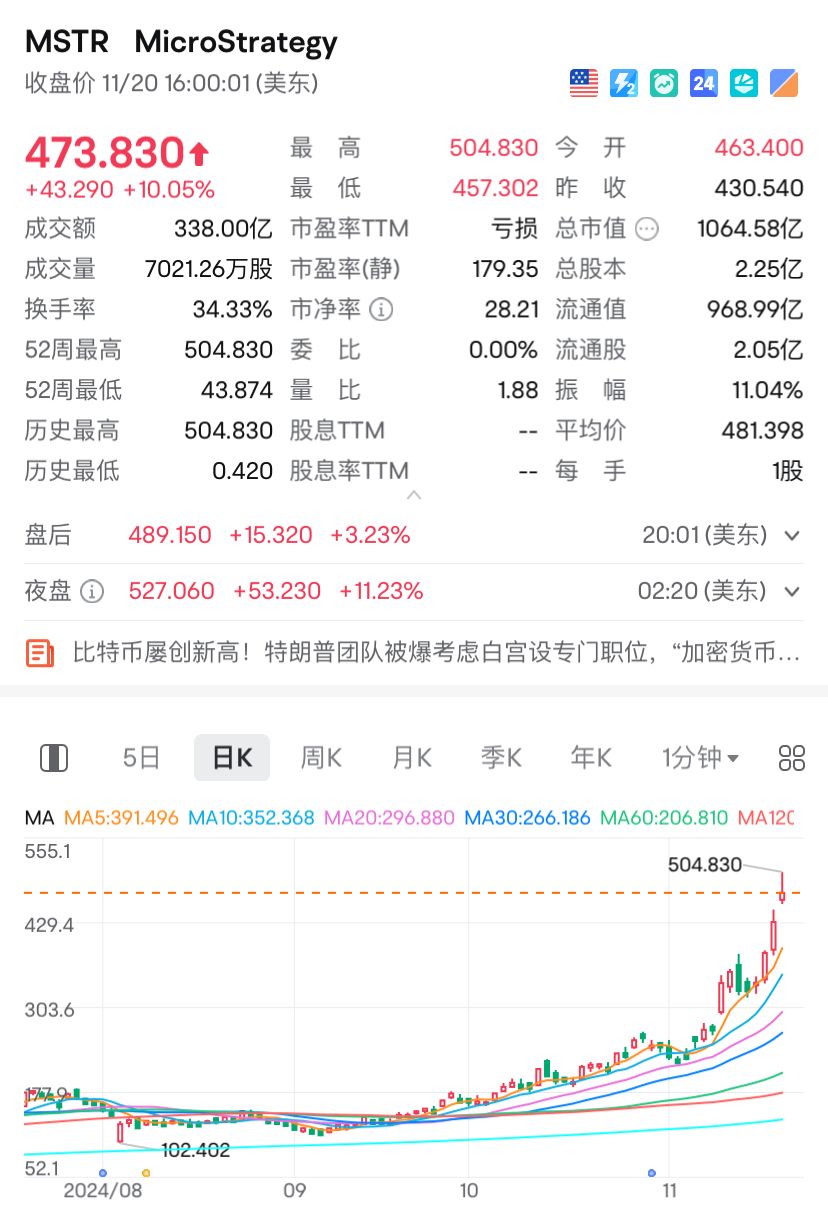Click the split-view icon left of 5日
Screen dimensions: 828x1229
point(55,758)
